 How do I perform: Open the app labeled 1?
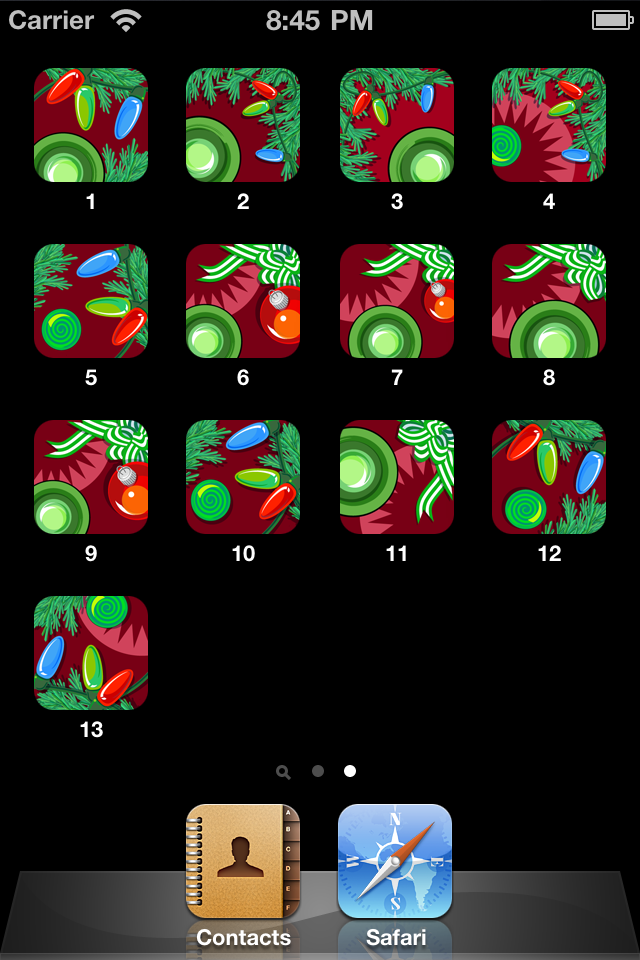pos(91,125)
